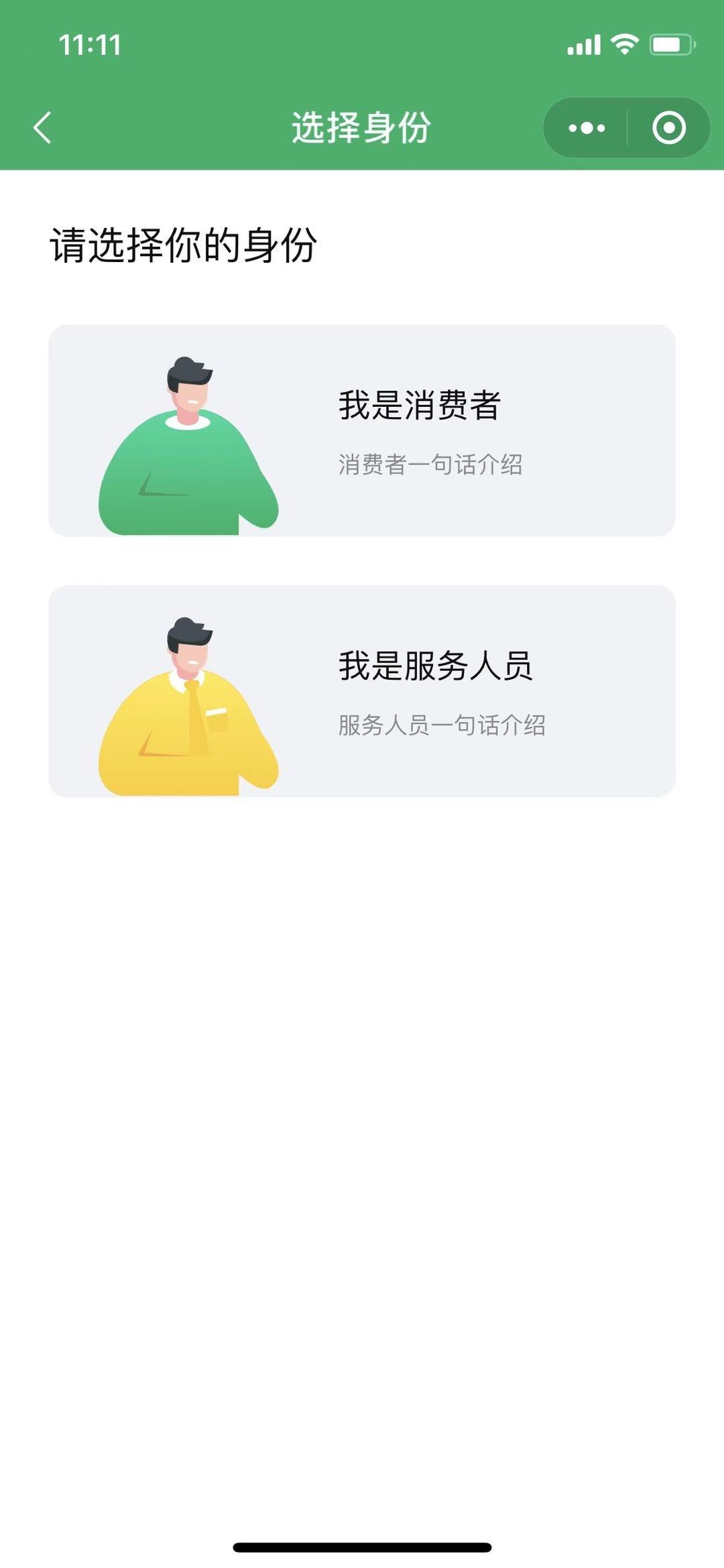This screenshot has width=724, height=1568.
Task: Go back using the header arrow
Action: 42,127
